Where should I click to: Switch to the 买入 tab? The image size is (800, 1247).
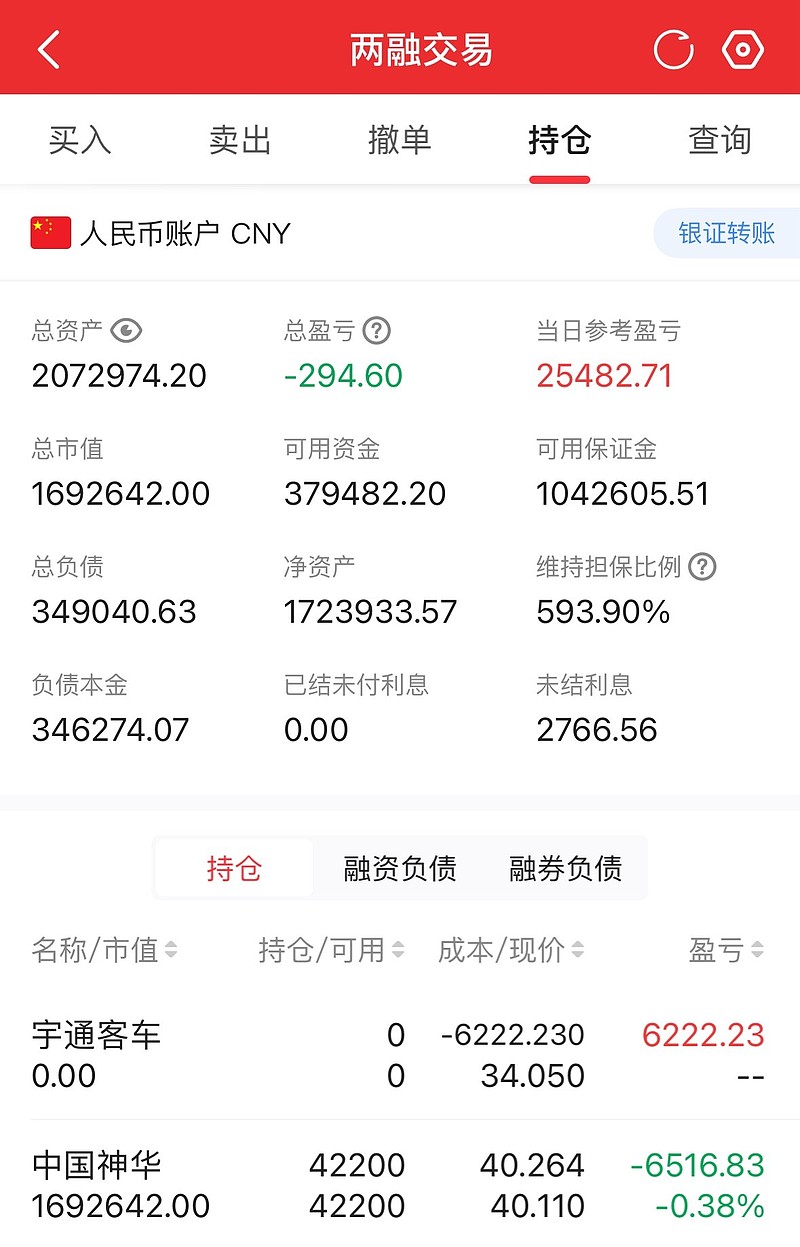tap(80, 140)
